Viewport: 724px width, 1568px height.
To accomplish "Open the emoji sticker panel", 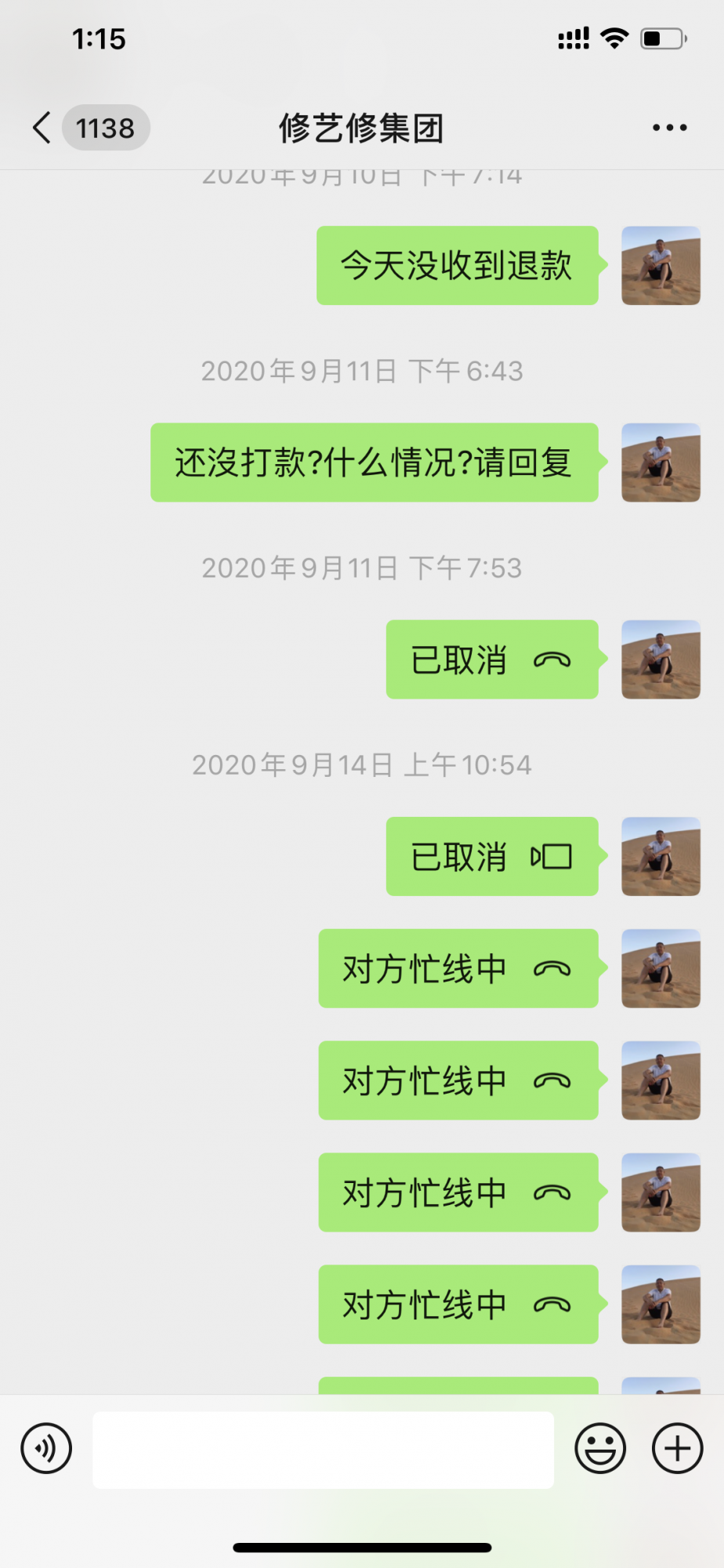I will [x=600, y=1448].
